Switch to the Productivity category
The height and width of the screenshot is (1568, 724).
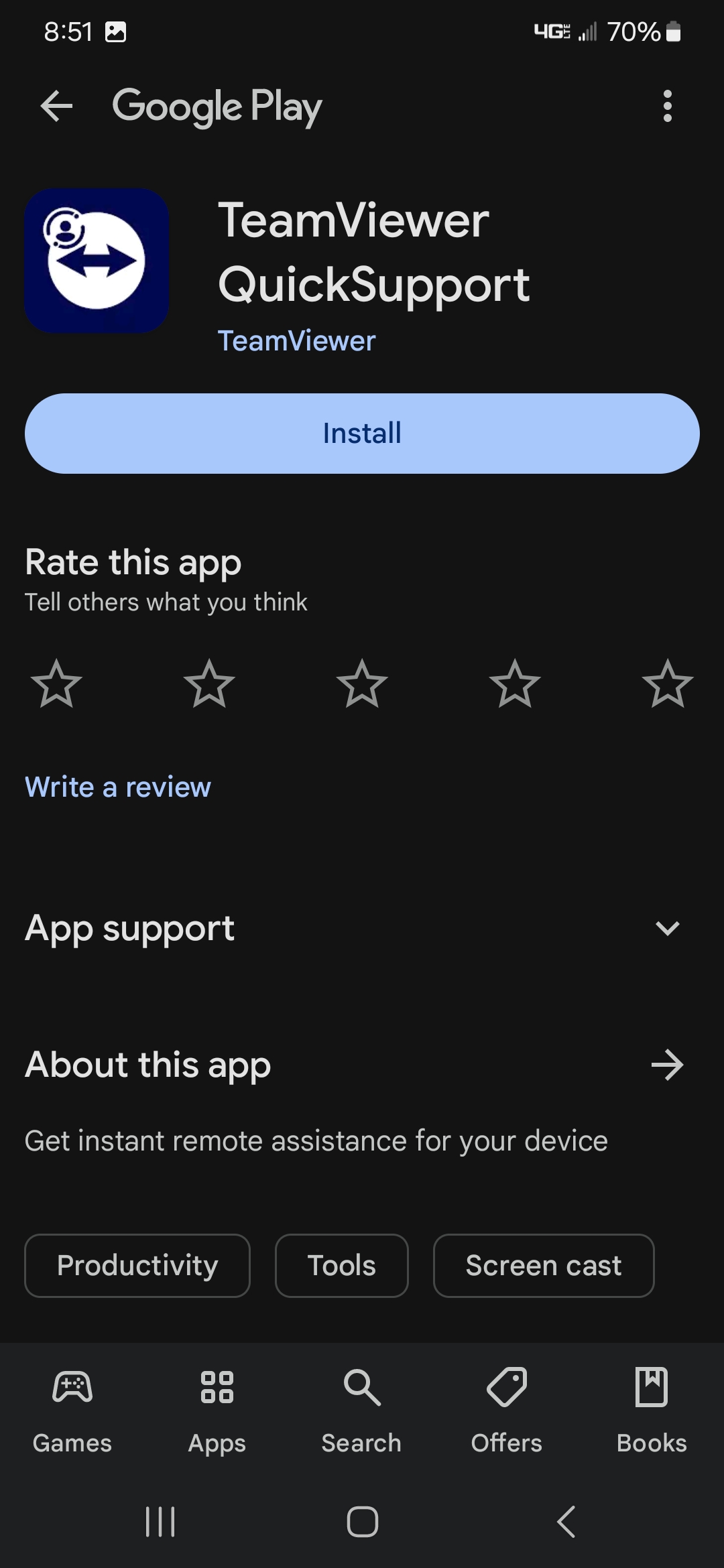click(137, 1265)
